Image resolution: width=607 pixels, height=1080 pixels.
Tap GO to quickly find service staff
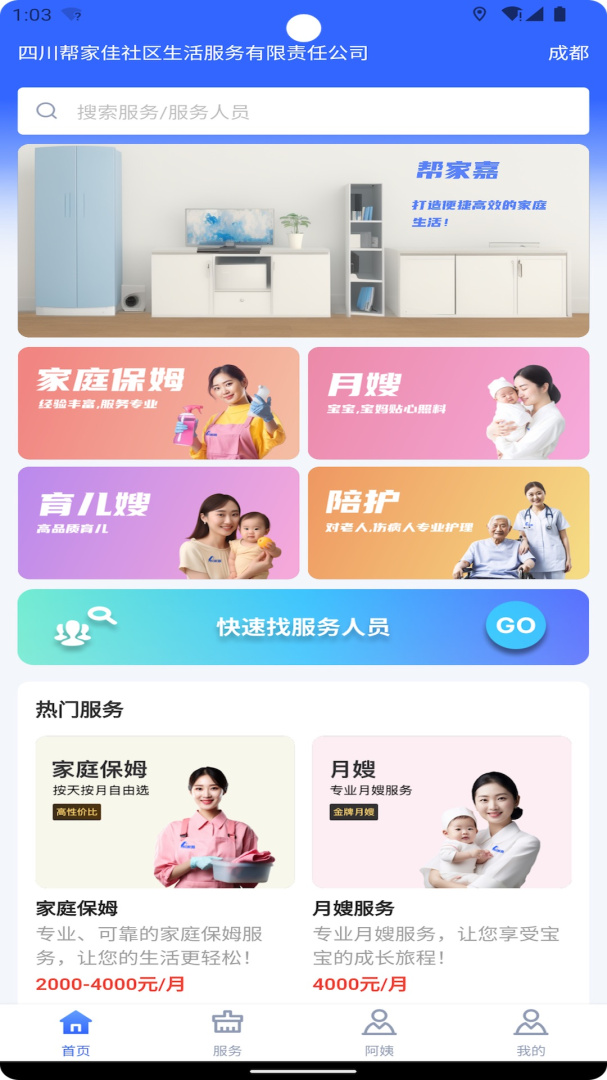(515, 626)
